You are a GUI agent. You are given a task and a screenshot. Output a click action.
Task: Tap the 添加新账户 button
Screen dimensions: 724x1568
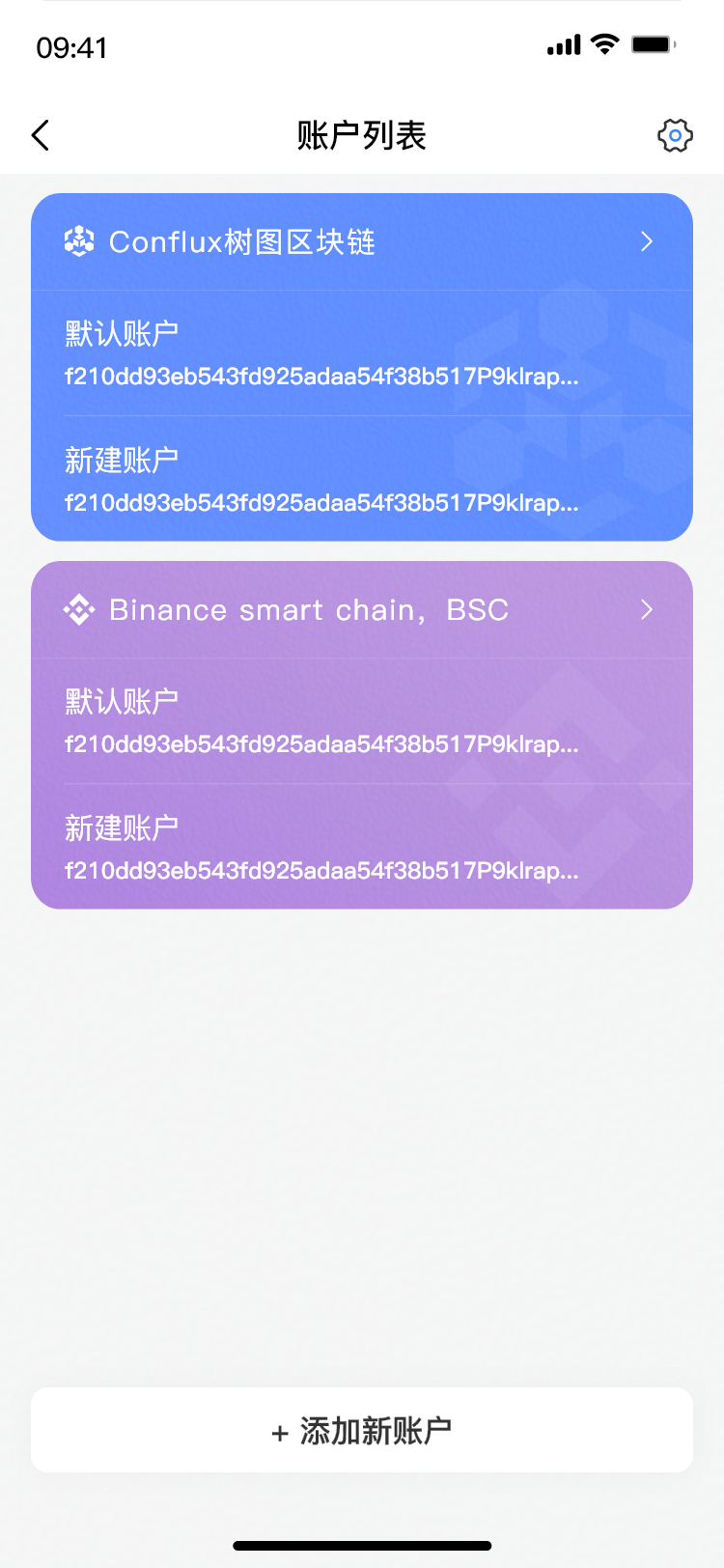362,1430
